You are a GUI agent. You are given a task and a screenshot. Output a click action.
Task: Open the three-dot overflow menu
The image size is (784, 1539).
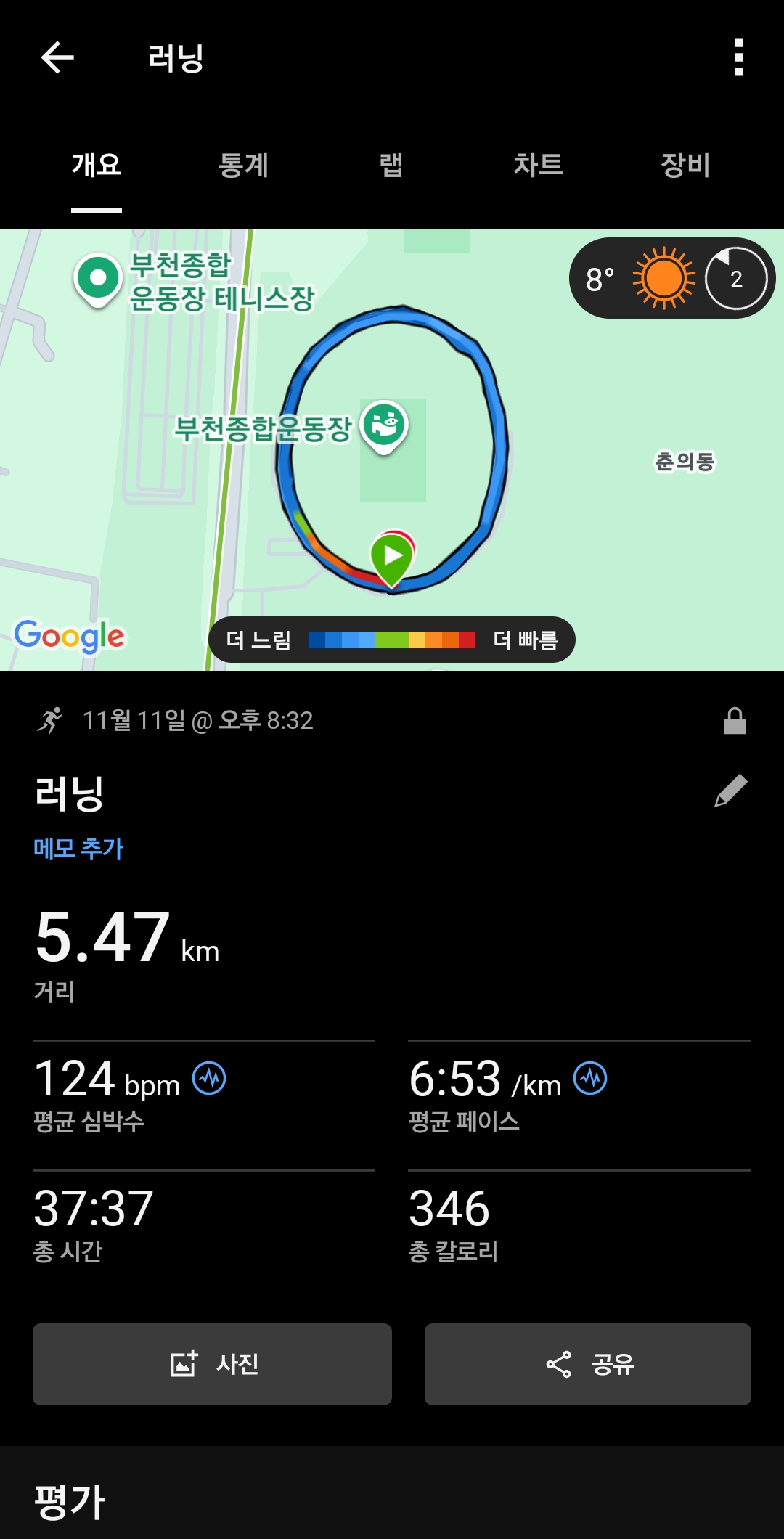point(738,57)
